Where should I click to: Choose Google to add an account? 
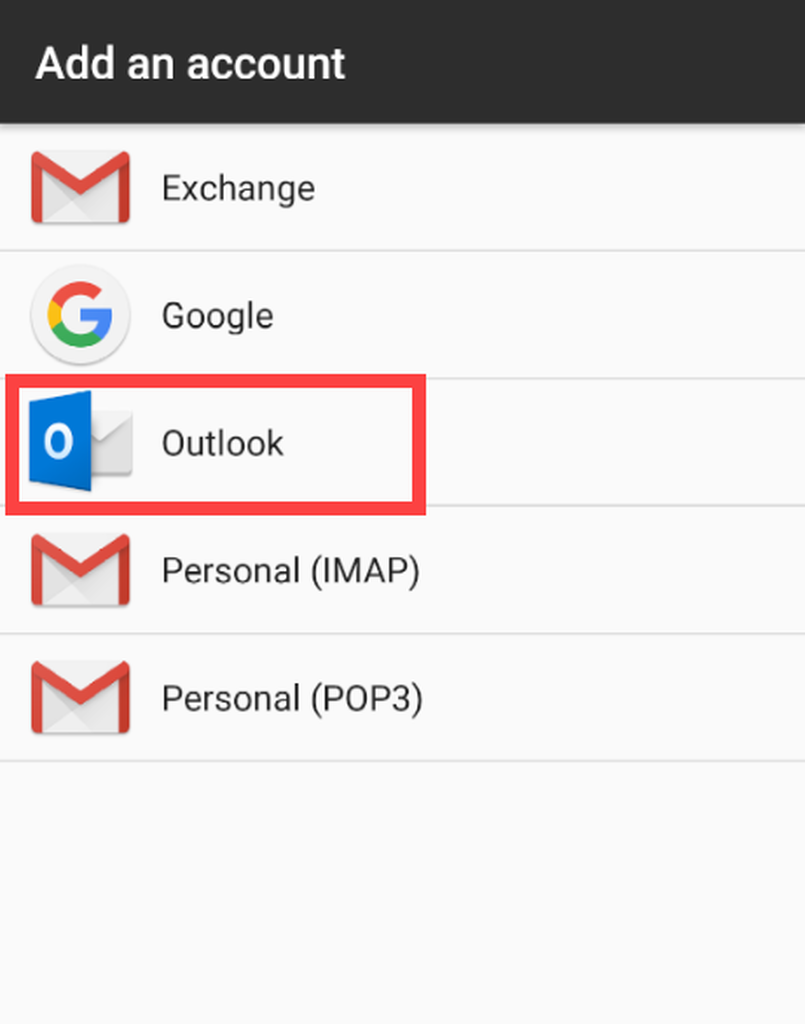(x=217, y=316)
